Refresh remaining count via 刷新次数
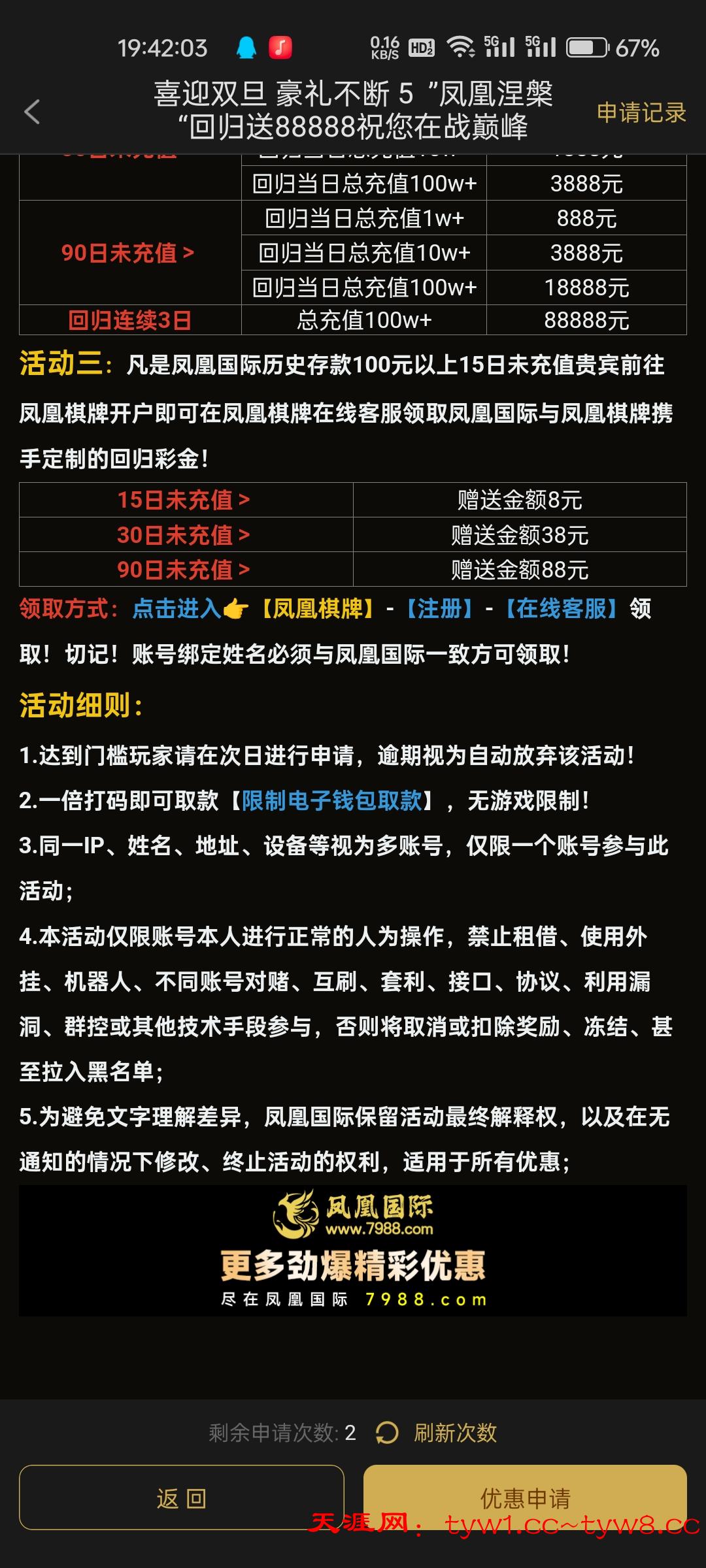Image resolution: width=706 pixels, height=1568 pixels. click(437, 1433)
